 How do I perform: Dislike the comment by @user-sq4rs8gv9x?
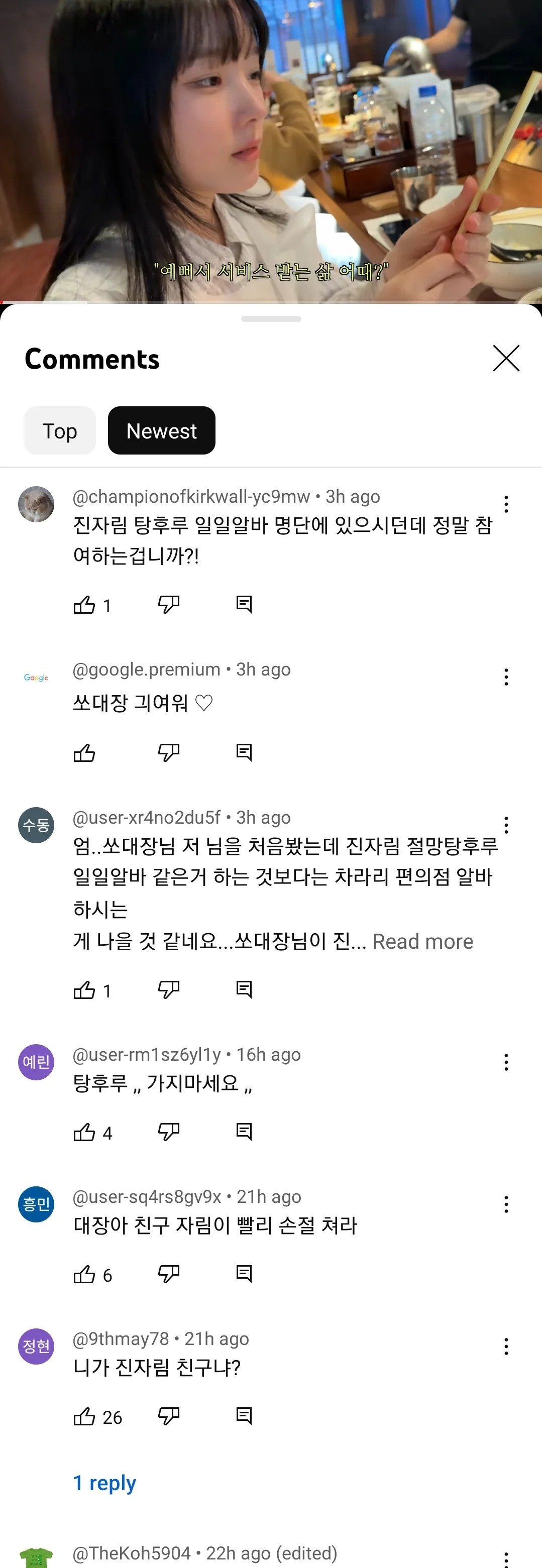point(169,1274)
